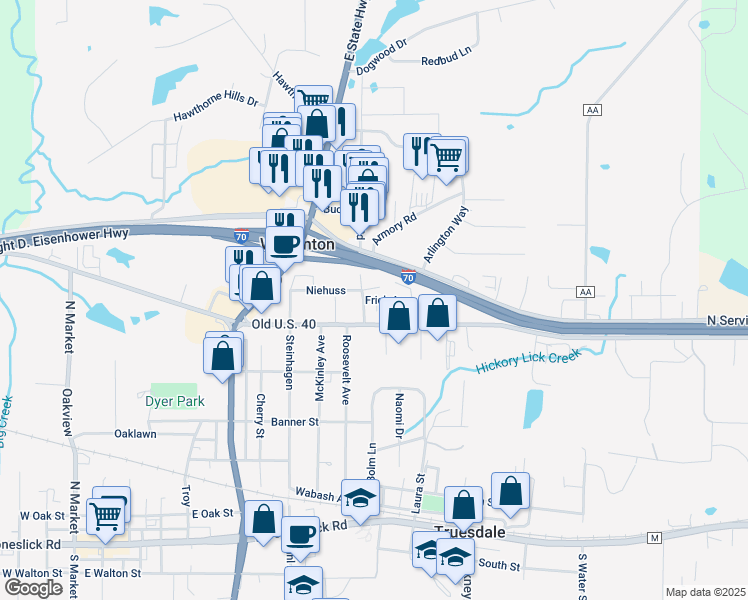
Task: Select the shopping bag marker on E Oak St
Action: (x=265, y=520)
